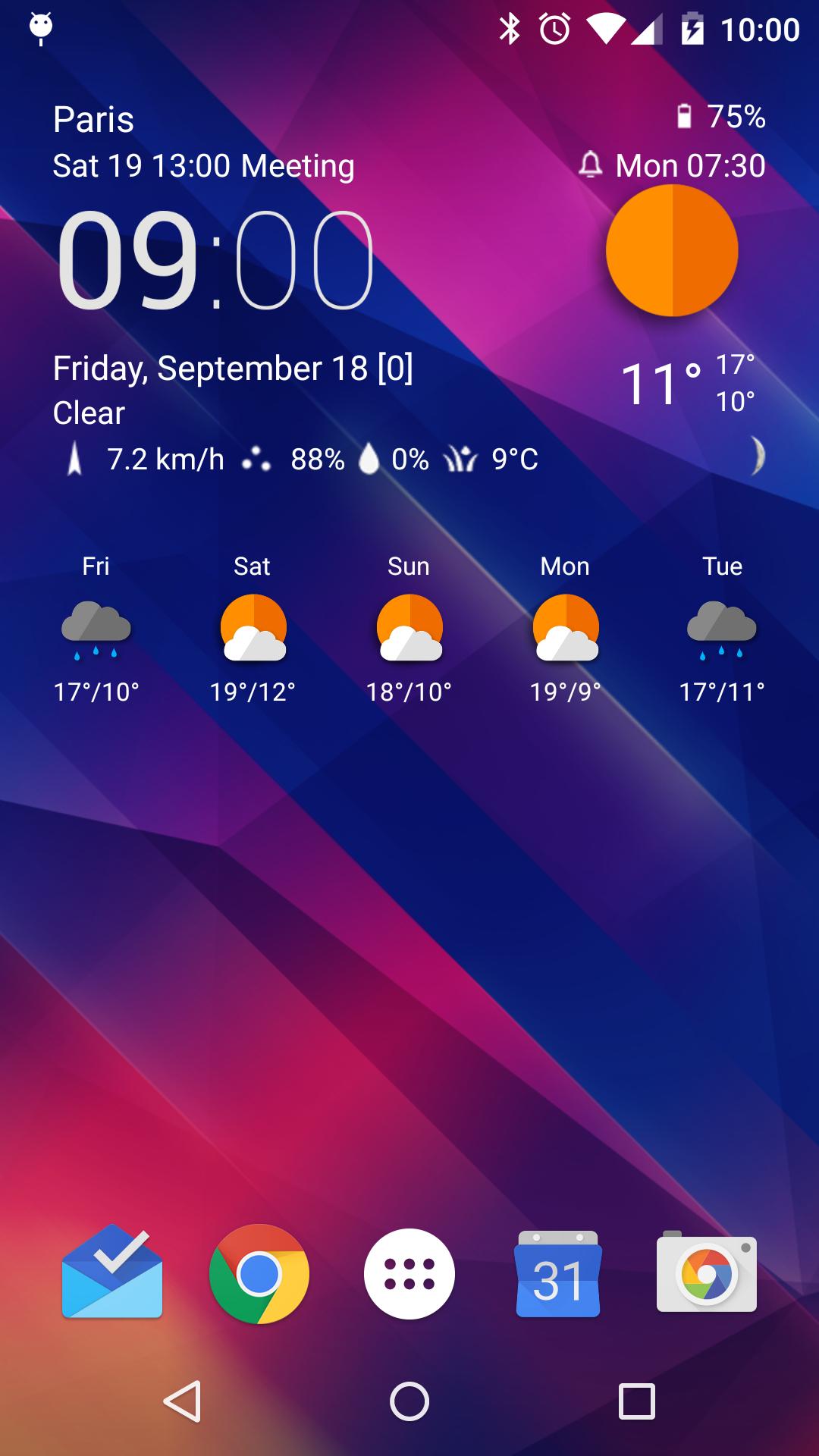Open the Mon 07:30 alarm
The height and width of the screenshot is (1456, 819).
tap(673, 166)
